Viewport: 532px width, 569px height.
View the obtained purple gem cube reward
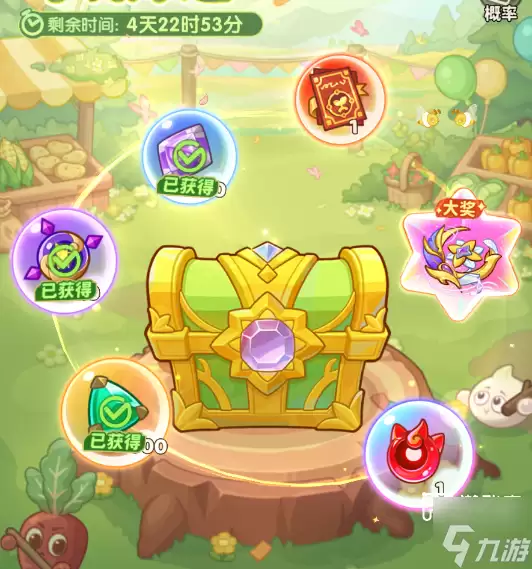[x=189, y=156]
